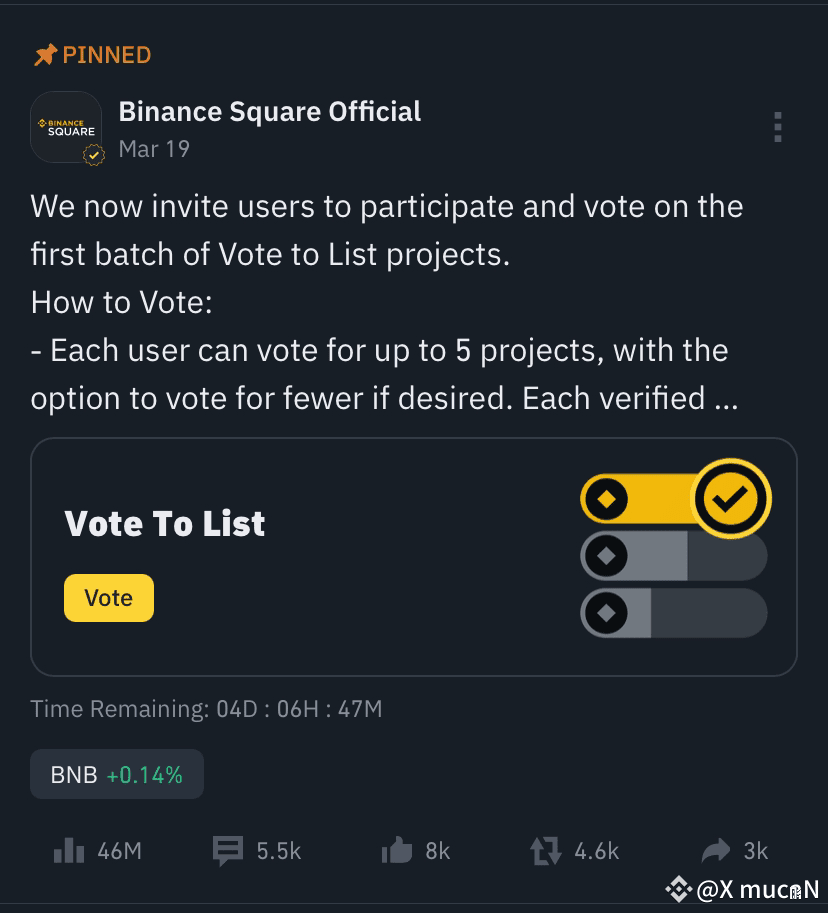The height and width of the screenshot is (913, 828).
Task: Click the verified badge on the avatar
Action: 93,156
